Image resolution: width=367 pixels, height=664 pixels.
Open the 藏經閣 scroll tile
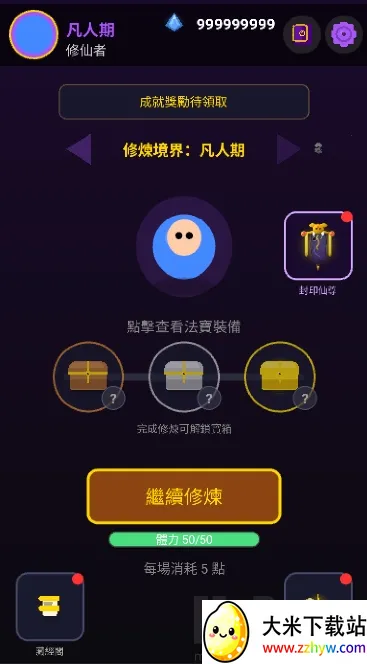(50, 606)
